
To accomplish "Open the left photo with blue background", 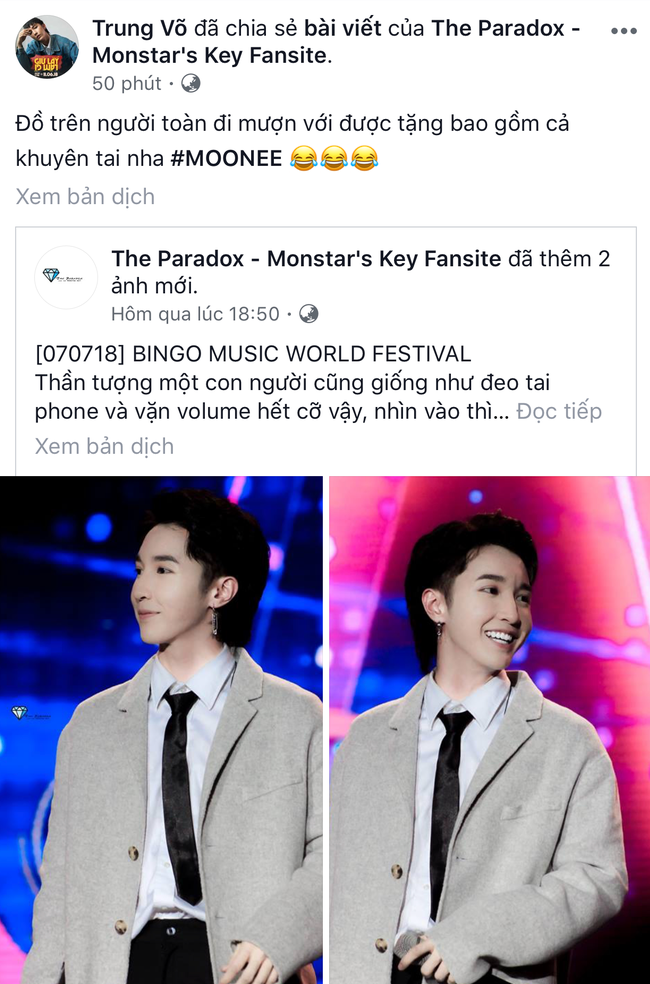I will pos(161,730).
